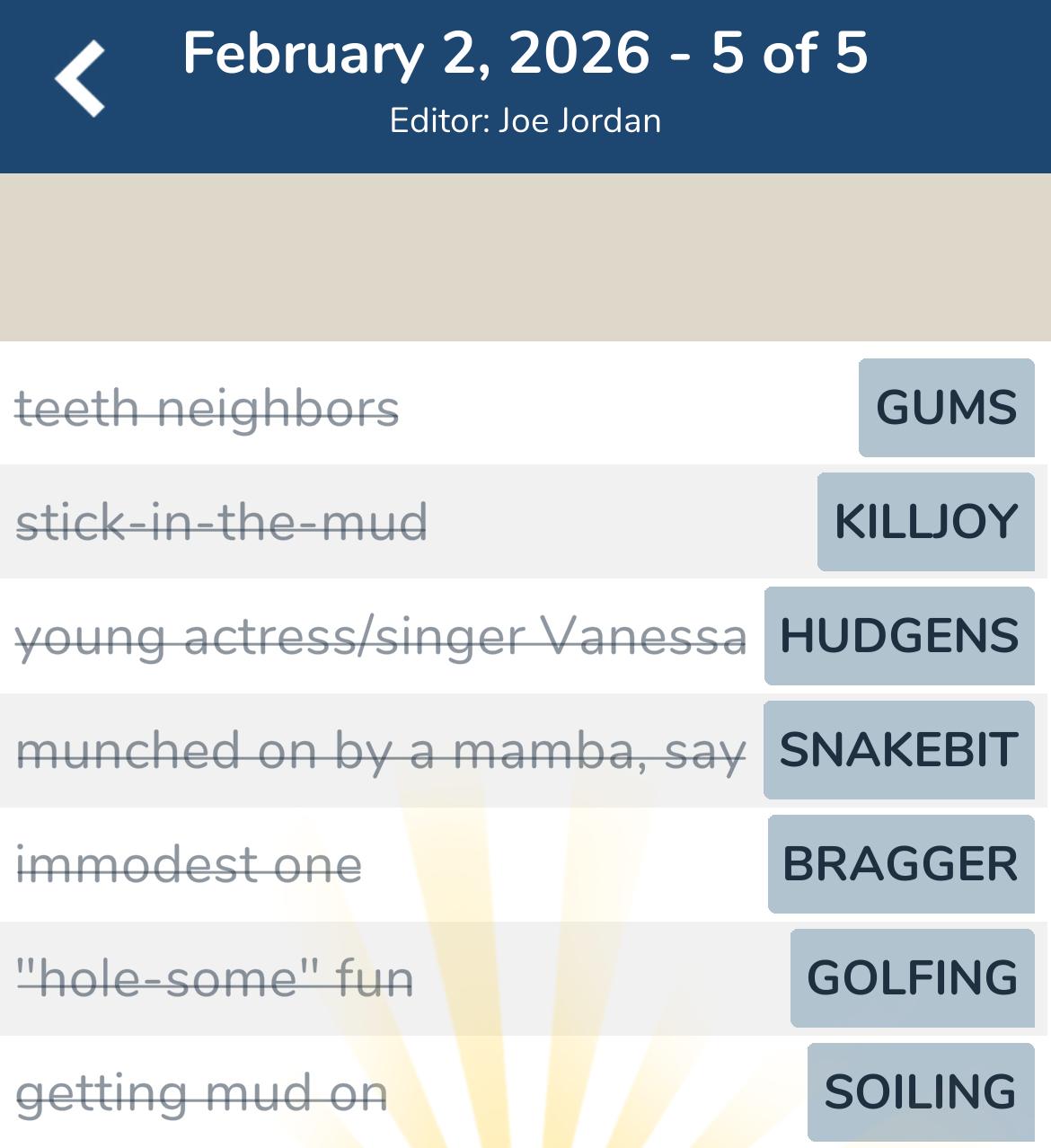Select the 'immodest one' clue row

point(189,864)
